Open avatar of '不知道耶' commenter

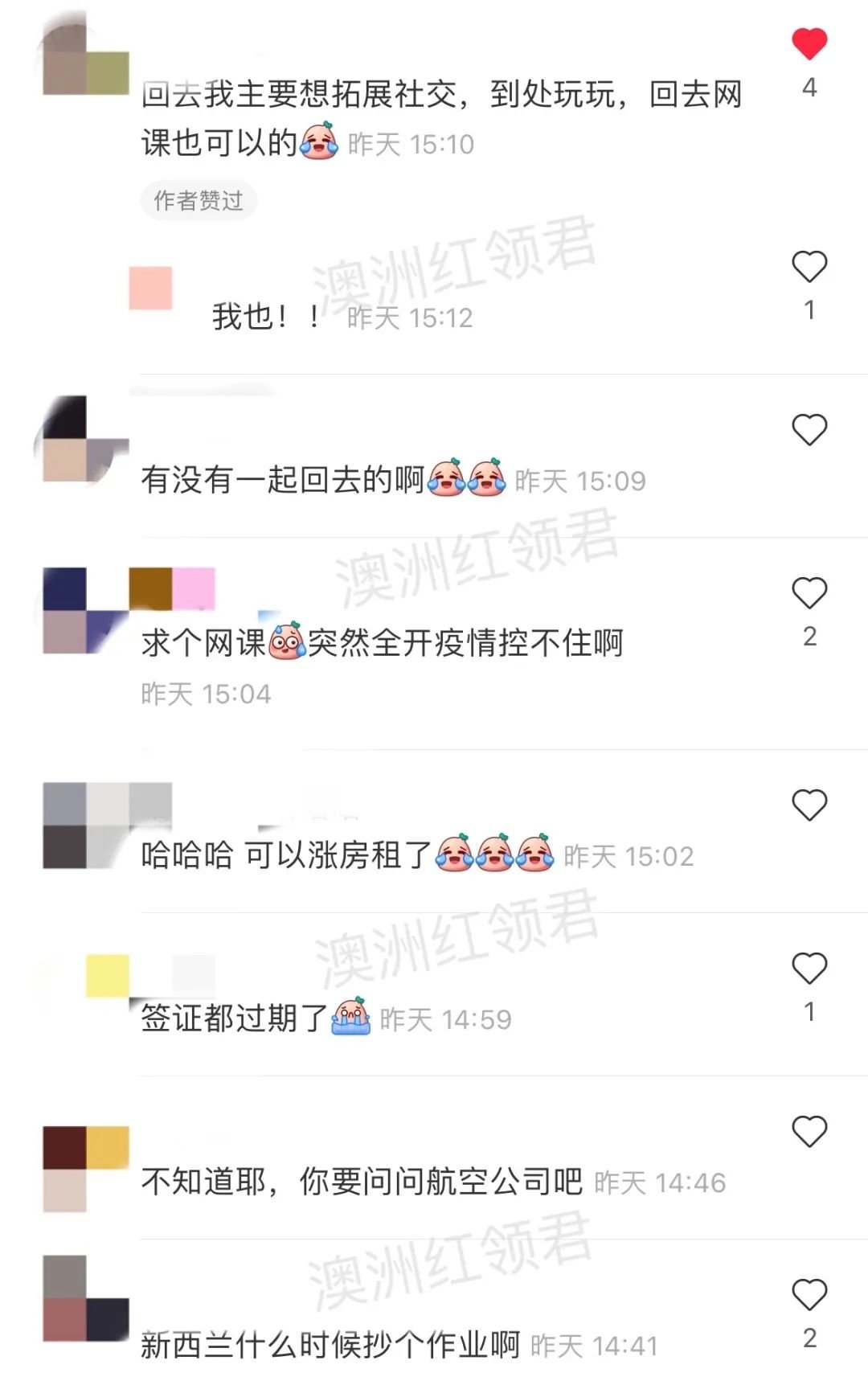(85, 1170)
